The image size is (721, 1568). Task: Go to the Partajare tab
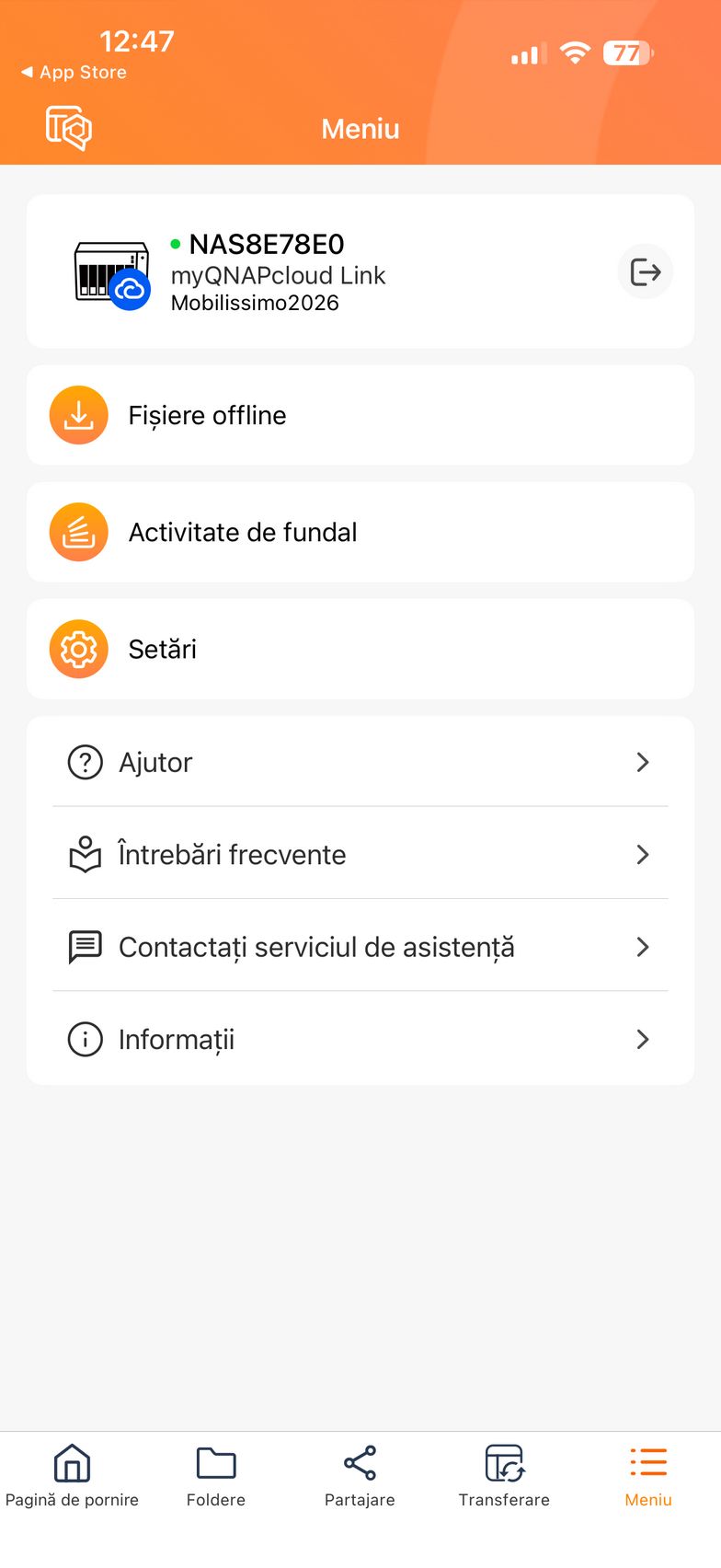click(360, 1476)
